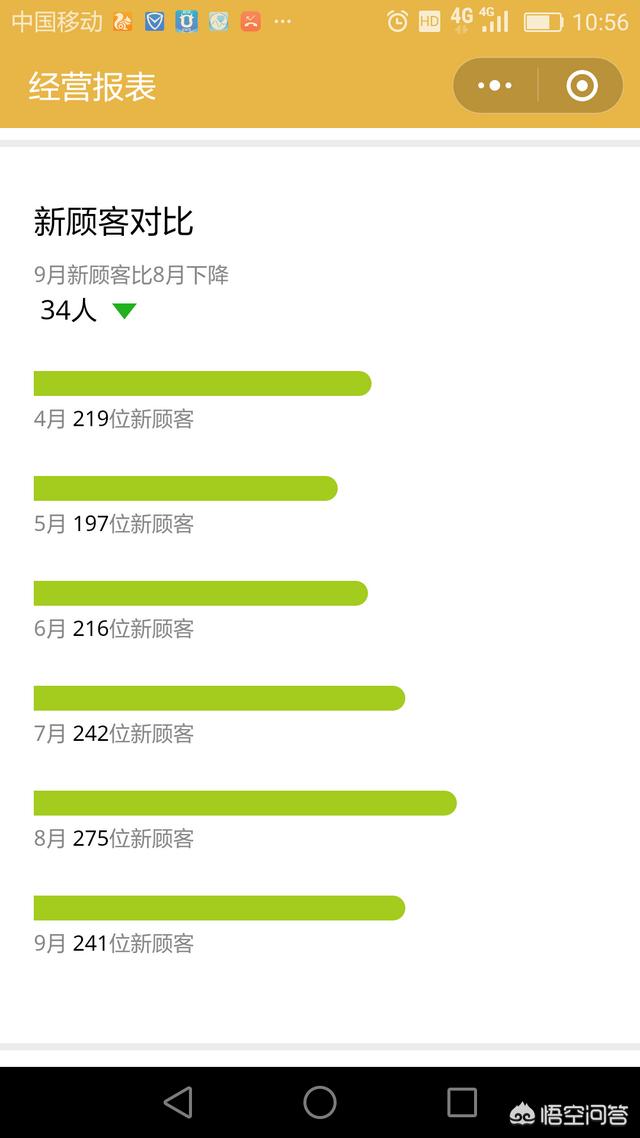The image size is (640, 1138).
Task: Open recent apps with the square button
Action: pyautogui.click(x=462, y=1102)
